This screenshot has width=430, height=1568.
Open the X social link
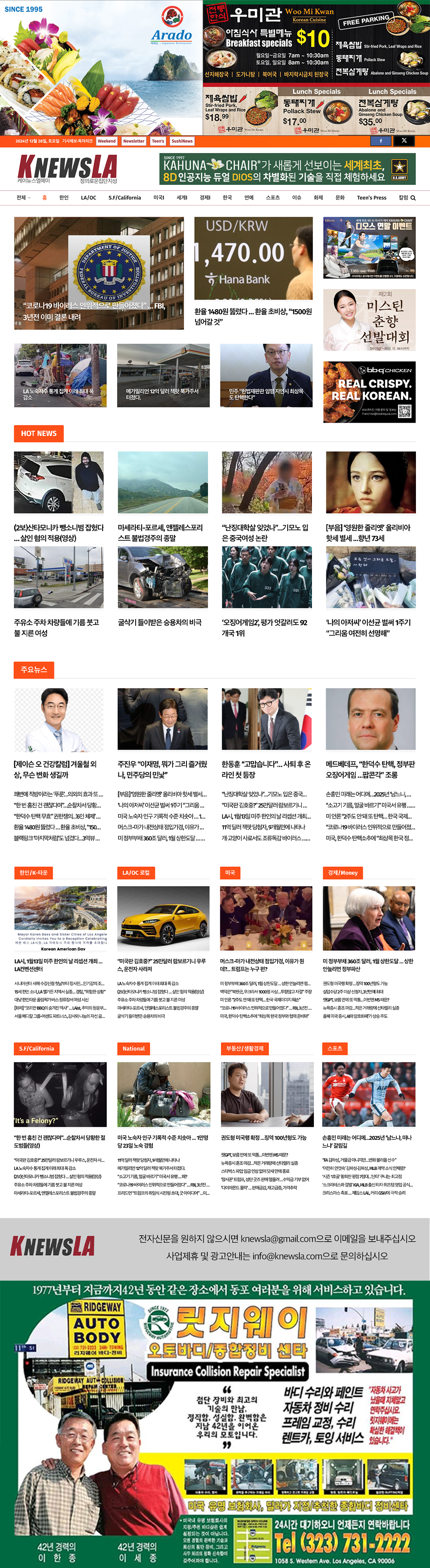[x=404, y=141]
